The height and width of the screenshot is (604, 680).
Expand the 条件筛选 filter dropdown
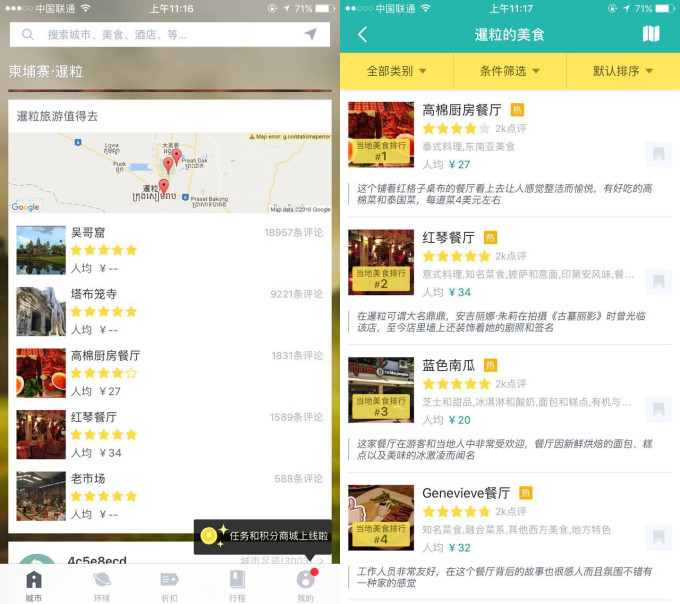[x=510, y=72]
